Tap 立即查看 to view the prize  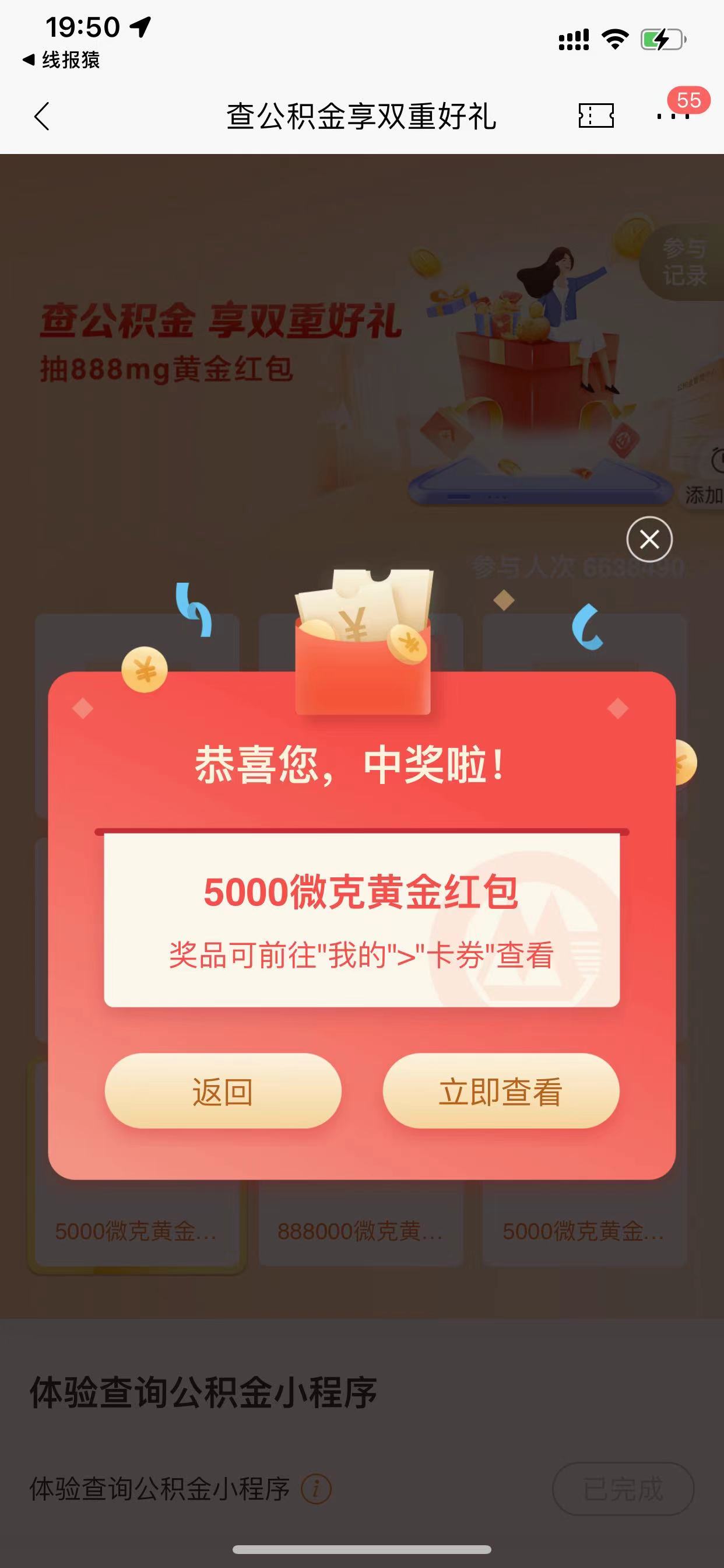pos(501,1091)
